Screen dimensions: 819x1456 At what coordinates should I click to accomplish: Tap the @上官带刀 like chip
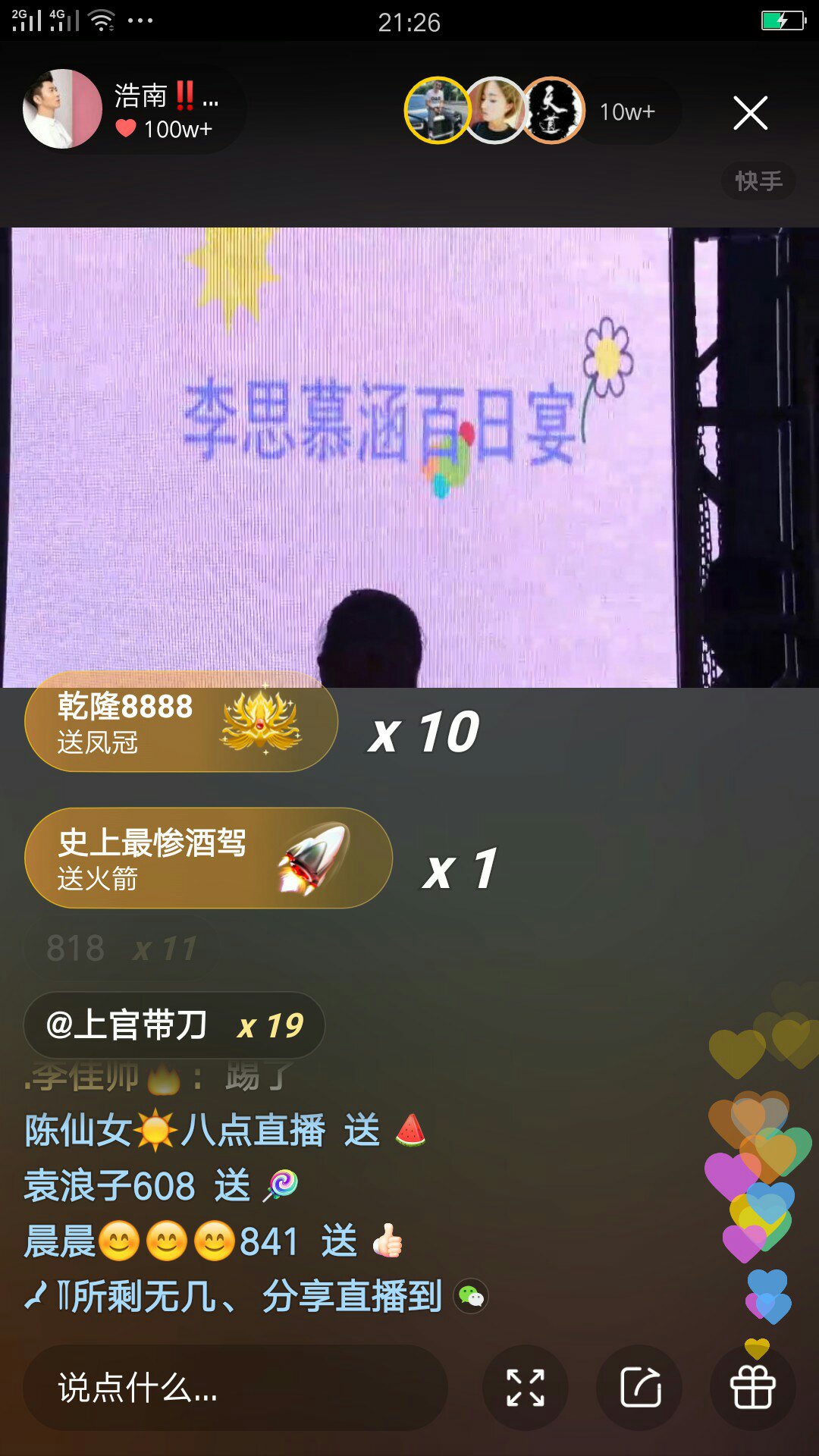coord(174,1025)
